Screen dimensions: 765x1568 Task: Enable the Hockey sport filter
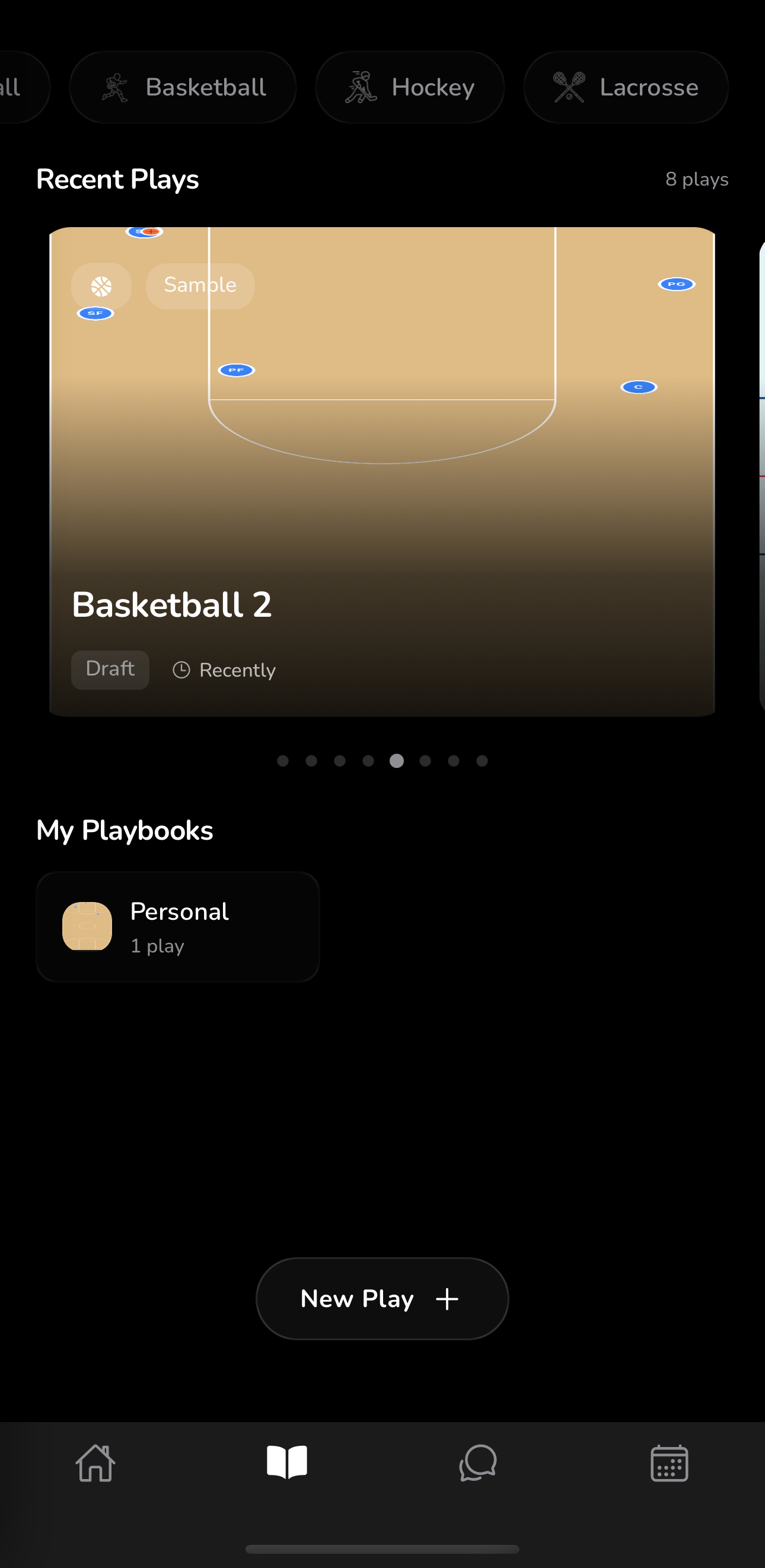click(x=410, y=87)
